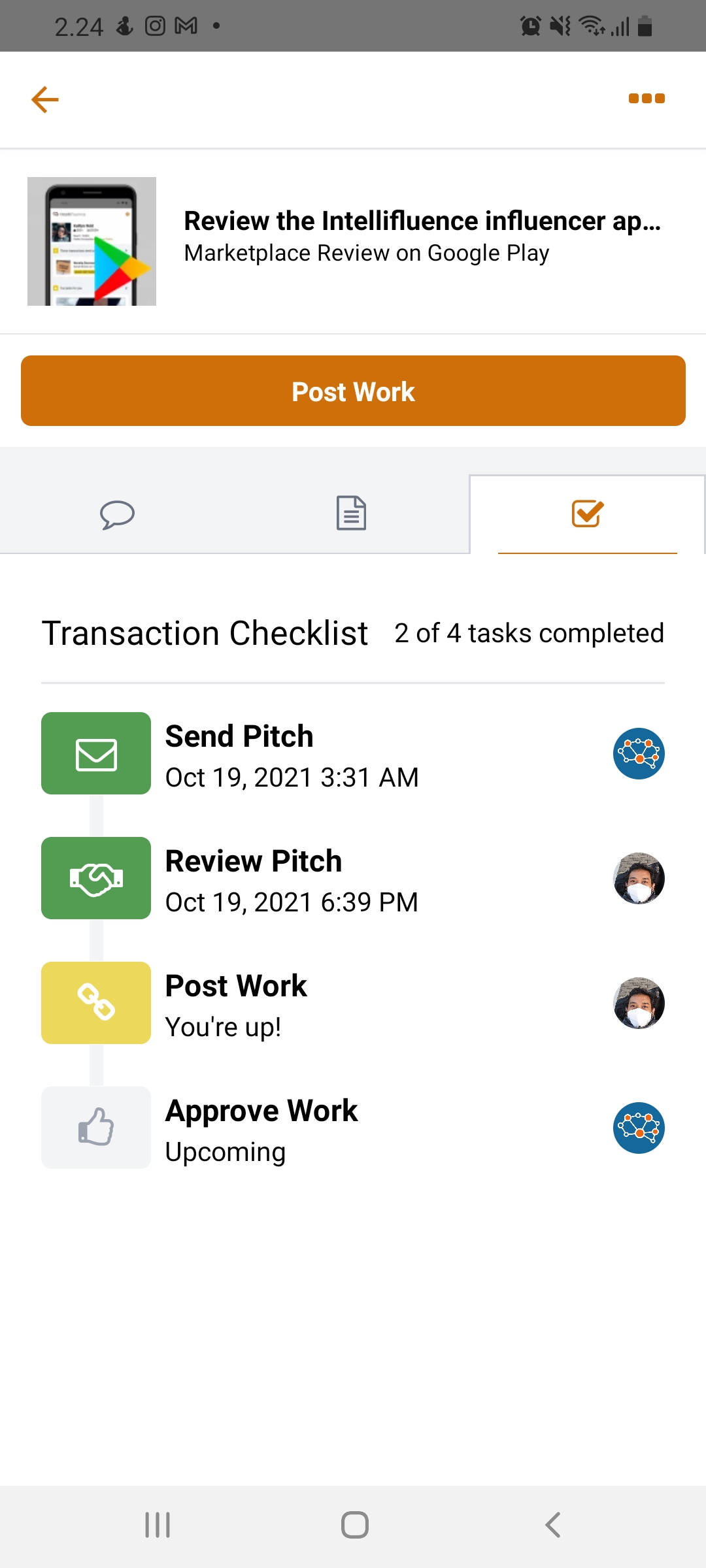This screenshot has width=706, height=1568.
Task: Open the Send Pitch checklist step
Action: pyautogui.click(x=239, y=753)
